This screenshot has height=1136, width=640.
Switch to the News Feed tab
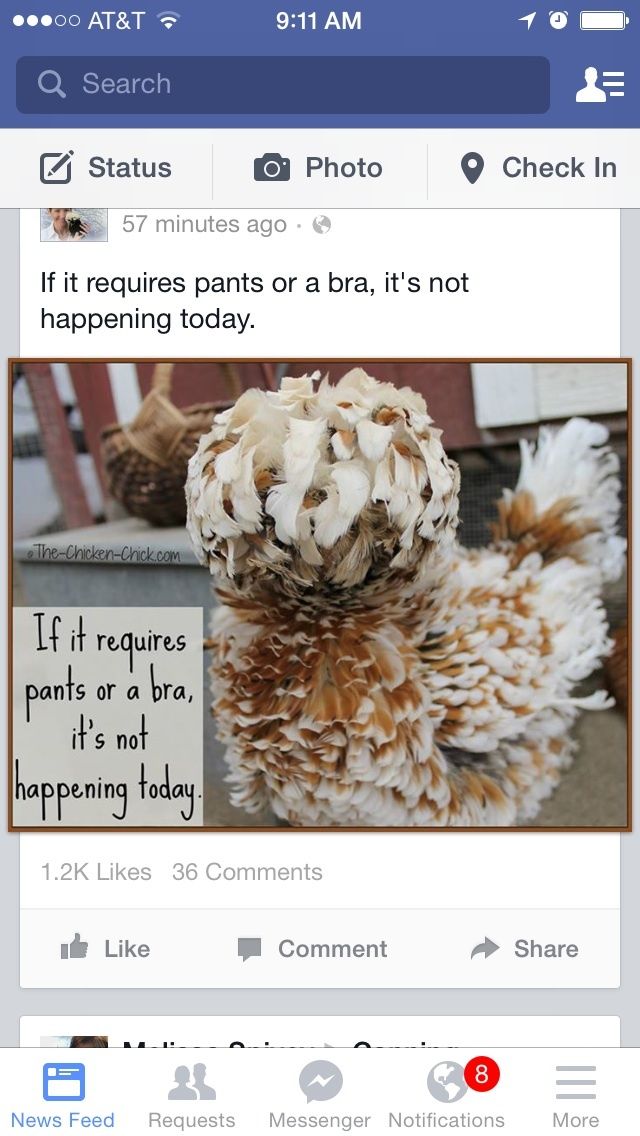[63, 1095]
